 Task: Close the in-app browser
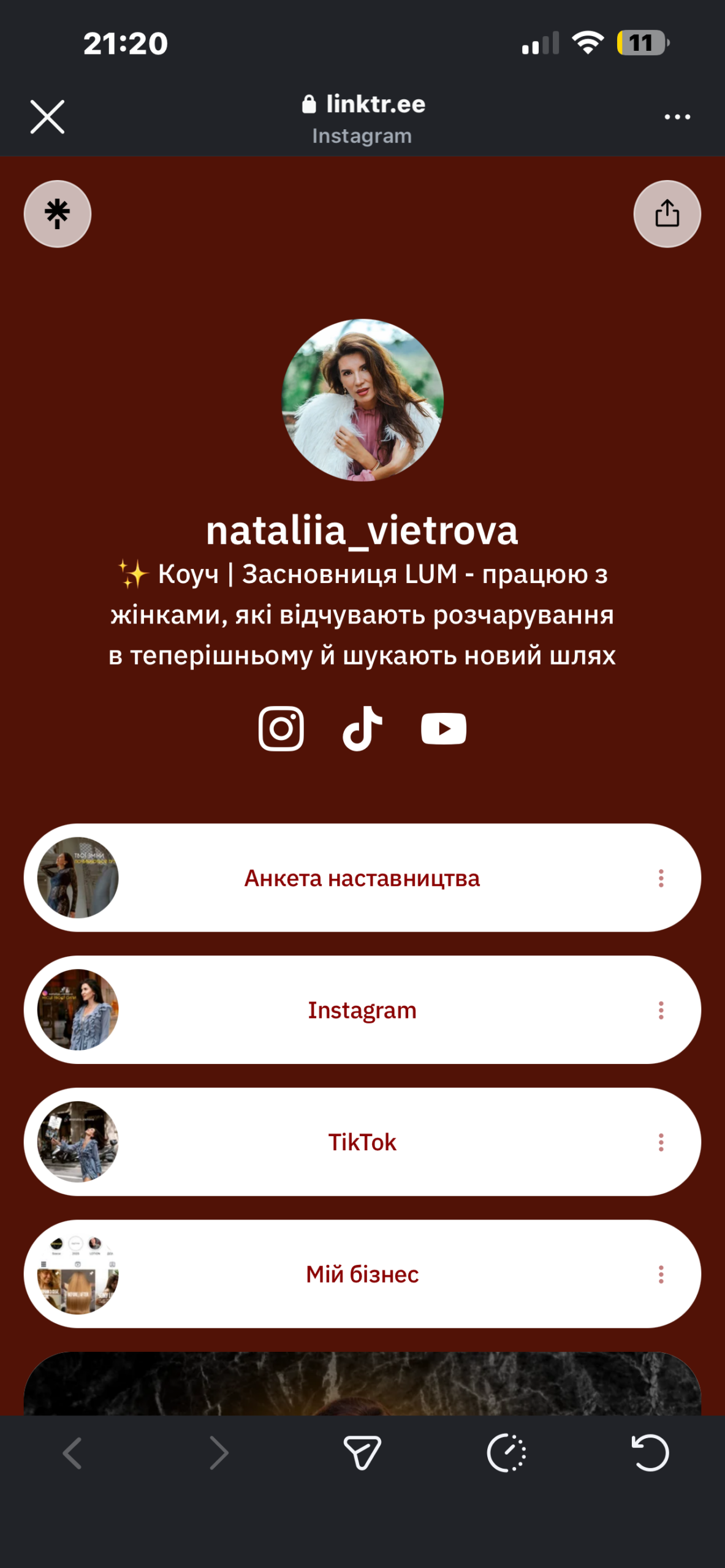click(47, 116)
